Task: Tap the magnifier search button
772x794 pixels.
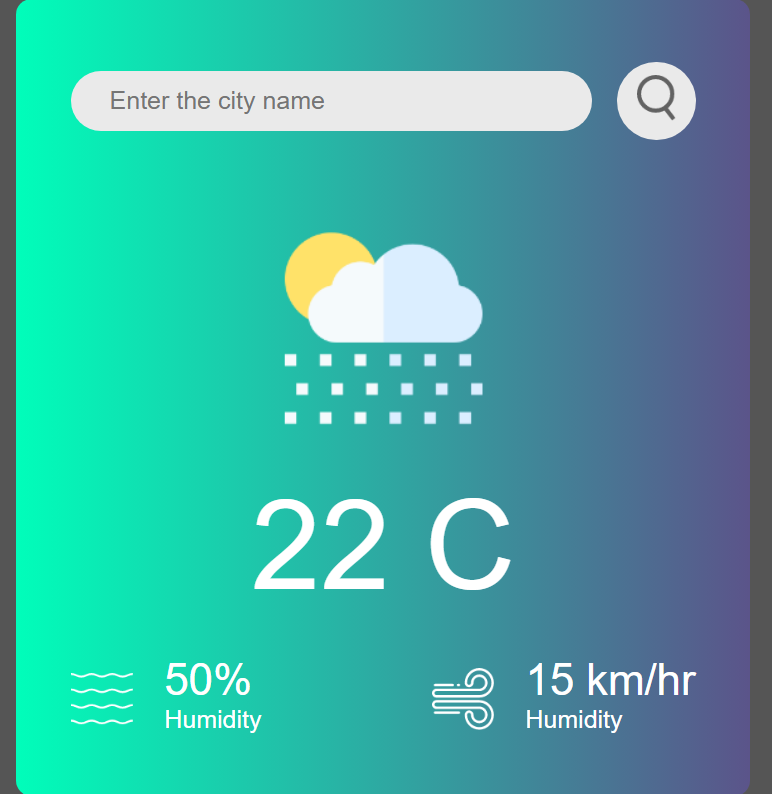Action: (x=656, y=100)
